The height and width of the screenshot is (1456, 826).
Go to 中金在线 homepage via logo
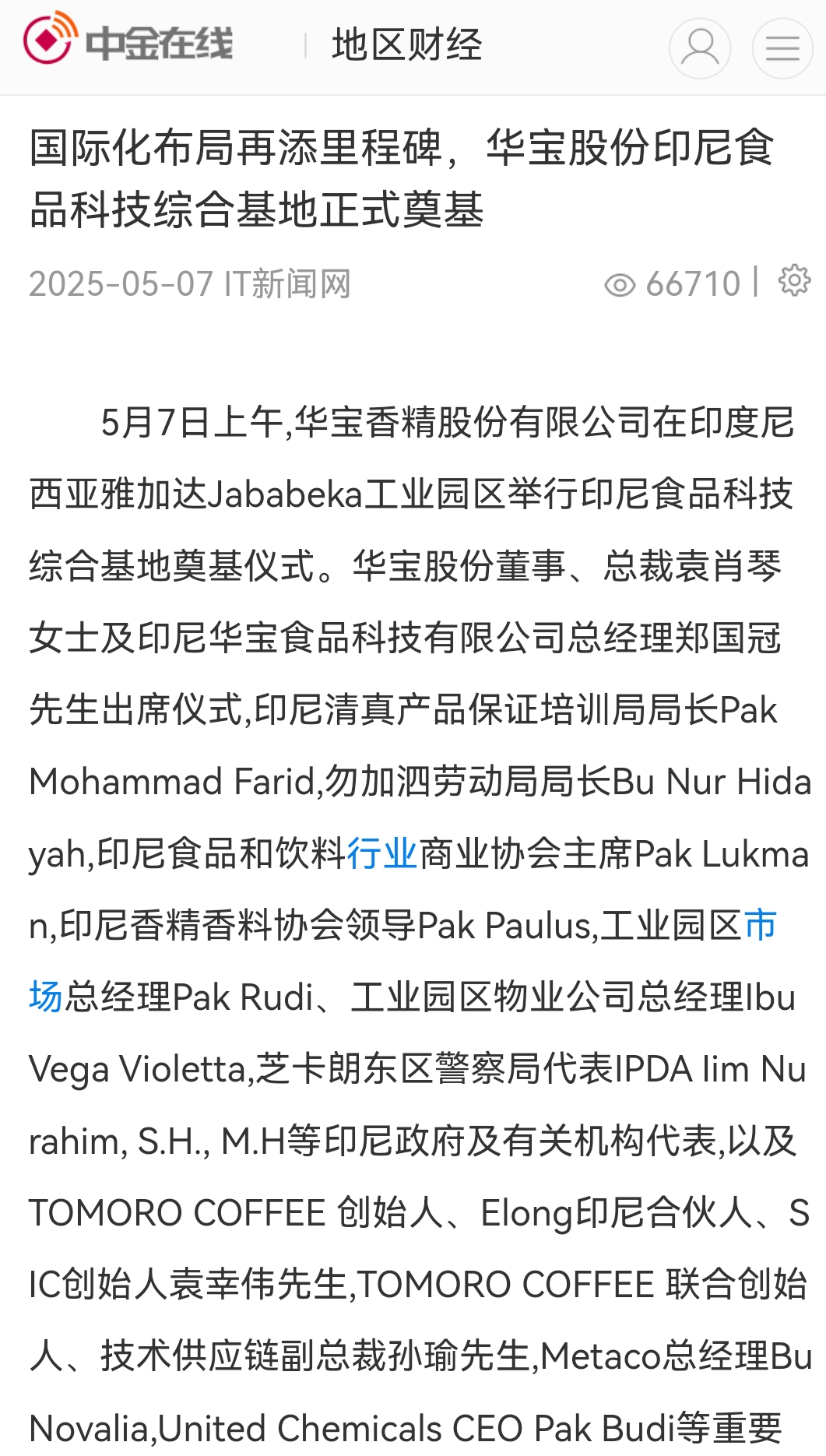click(x=128, y=40)
